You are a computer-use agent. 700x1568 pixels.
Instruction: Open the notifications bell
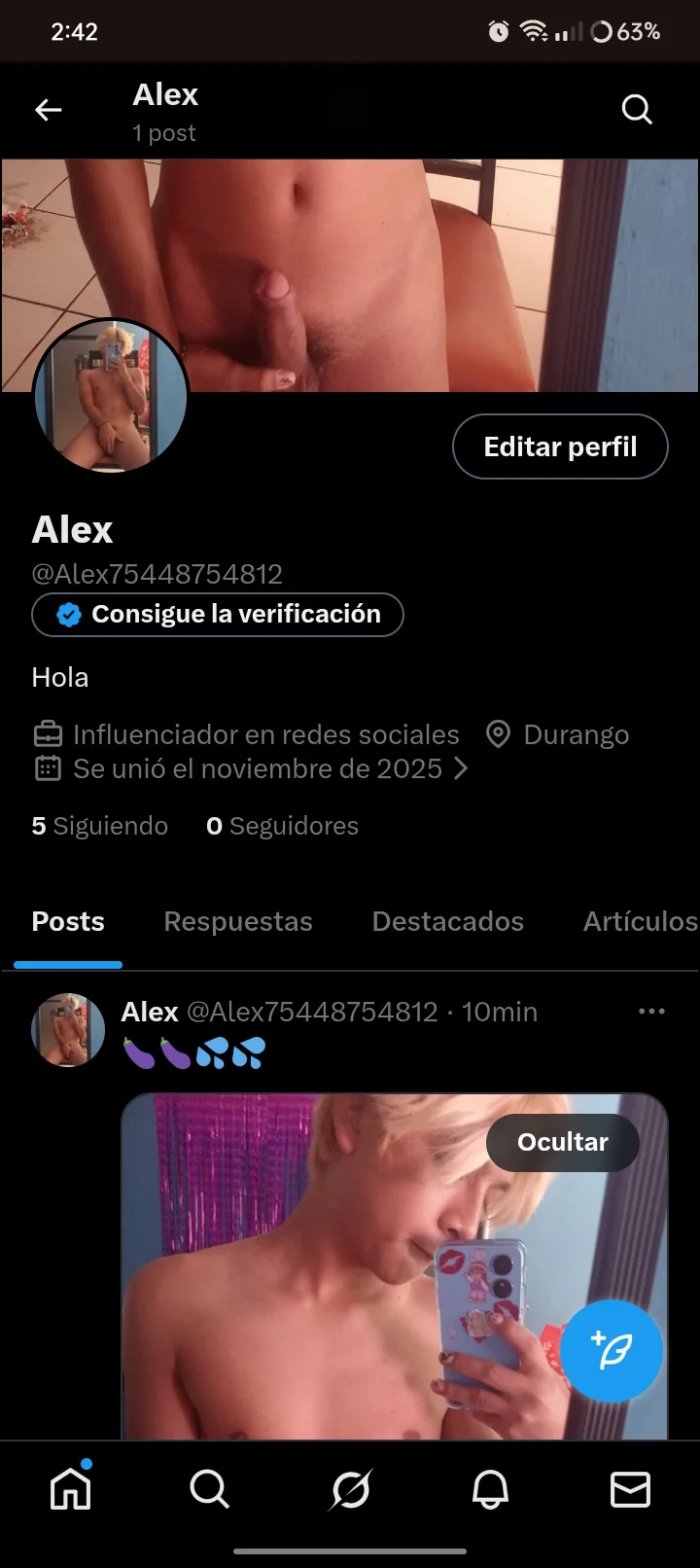point(490,1488)
